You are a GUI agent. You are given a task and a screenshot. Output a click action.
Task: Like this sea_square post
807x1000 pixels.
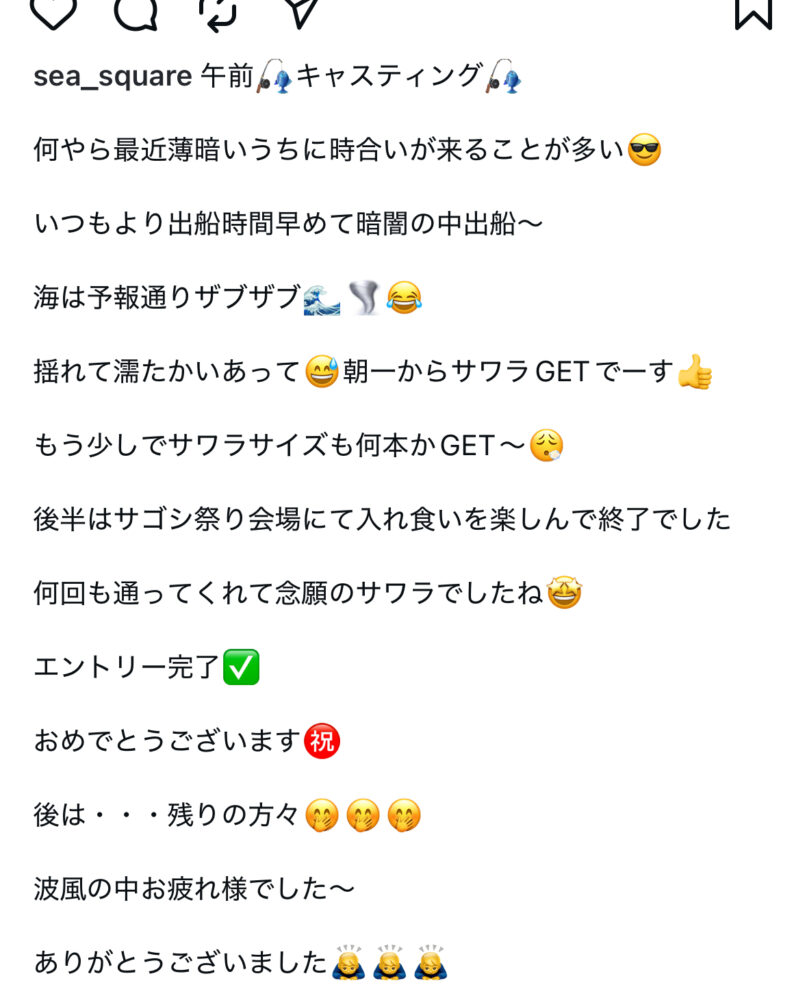[54, 10]
